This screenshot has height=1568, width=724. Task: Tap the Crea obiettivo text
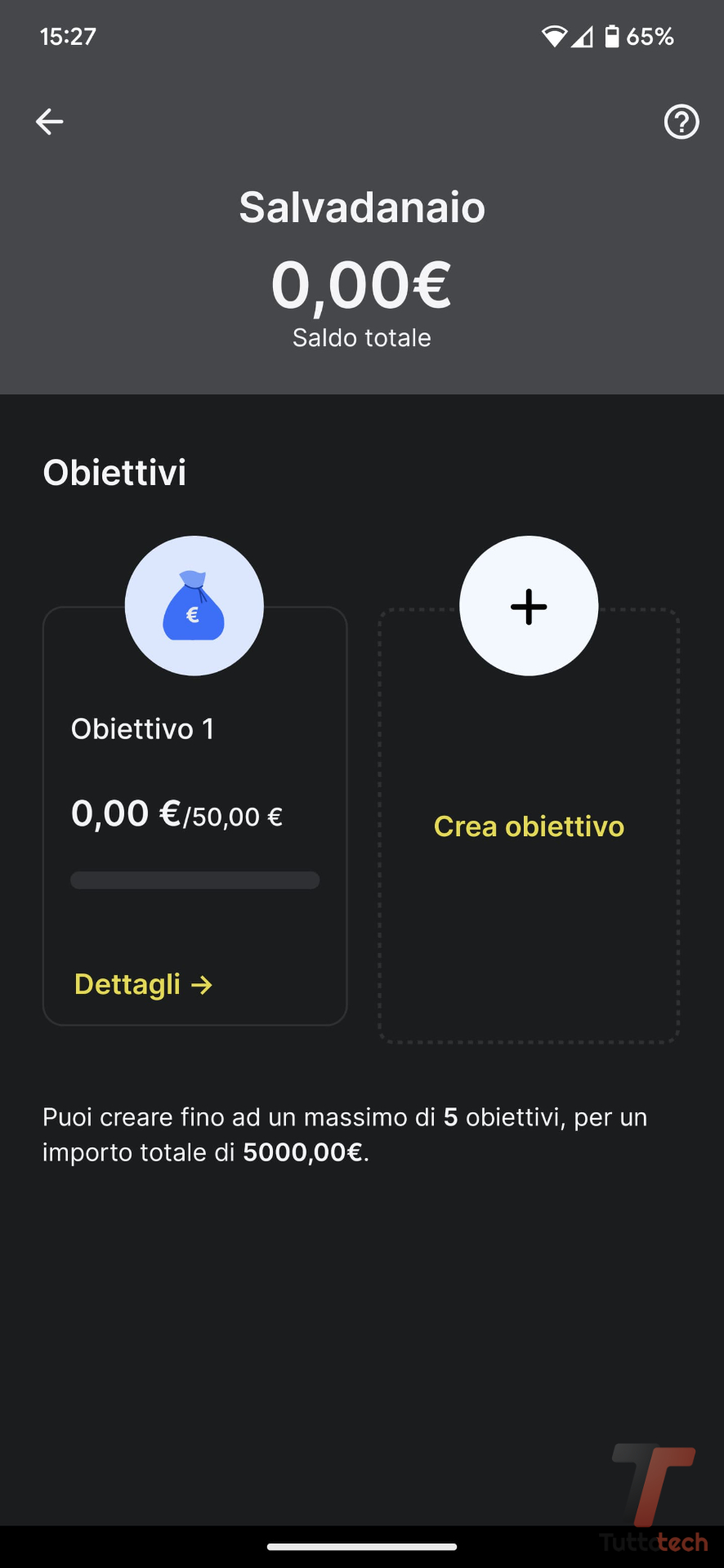coord(529,826)
